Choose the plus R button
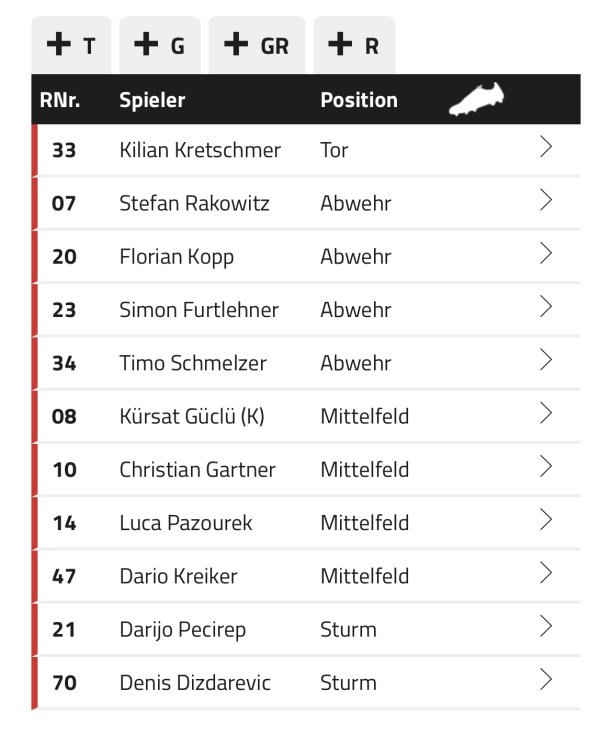 tap(354, 45)
